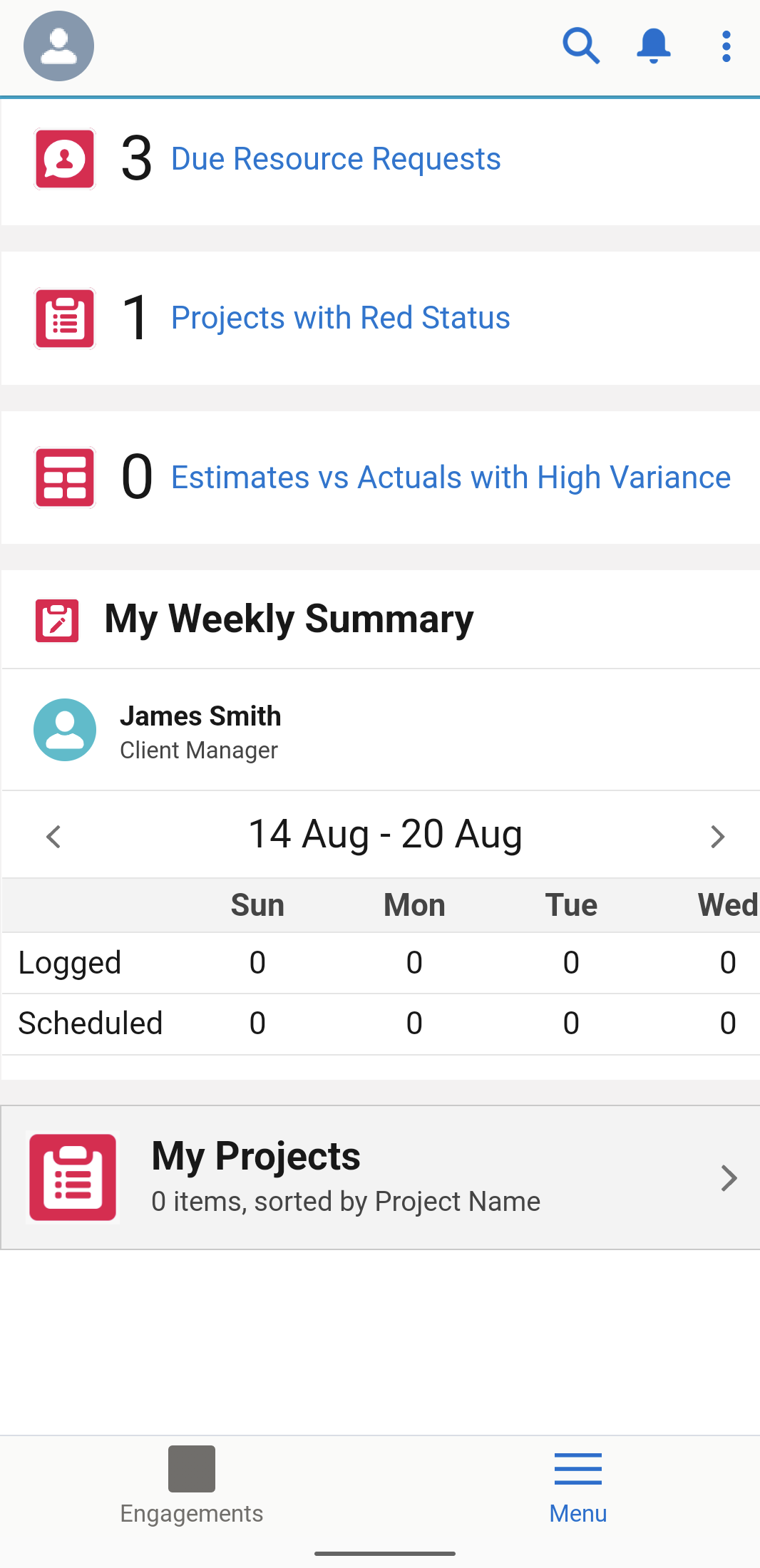Open the three-dot overflow menu
The image size is (760, 1568).
coord(726,46)
